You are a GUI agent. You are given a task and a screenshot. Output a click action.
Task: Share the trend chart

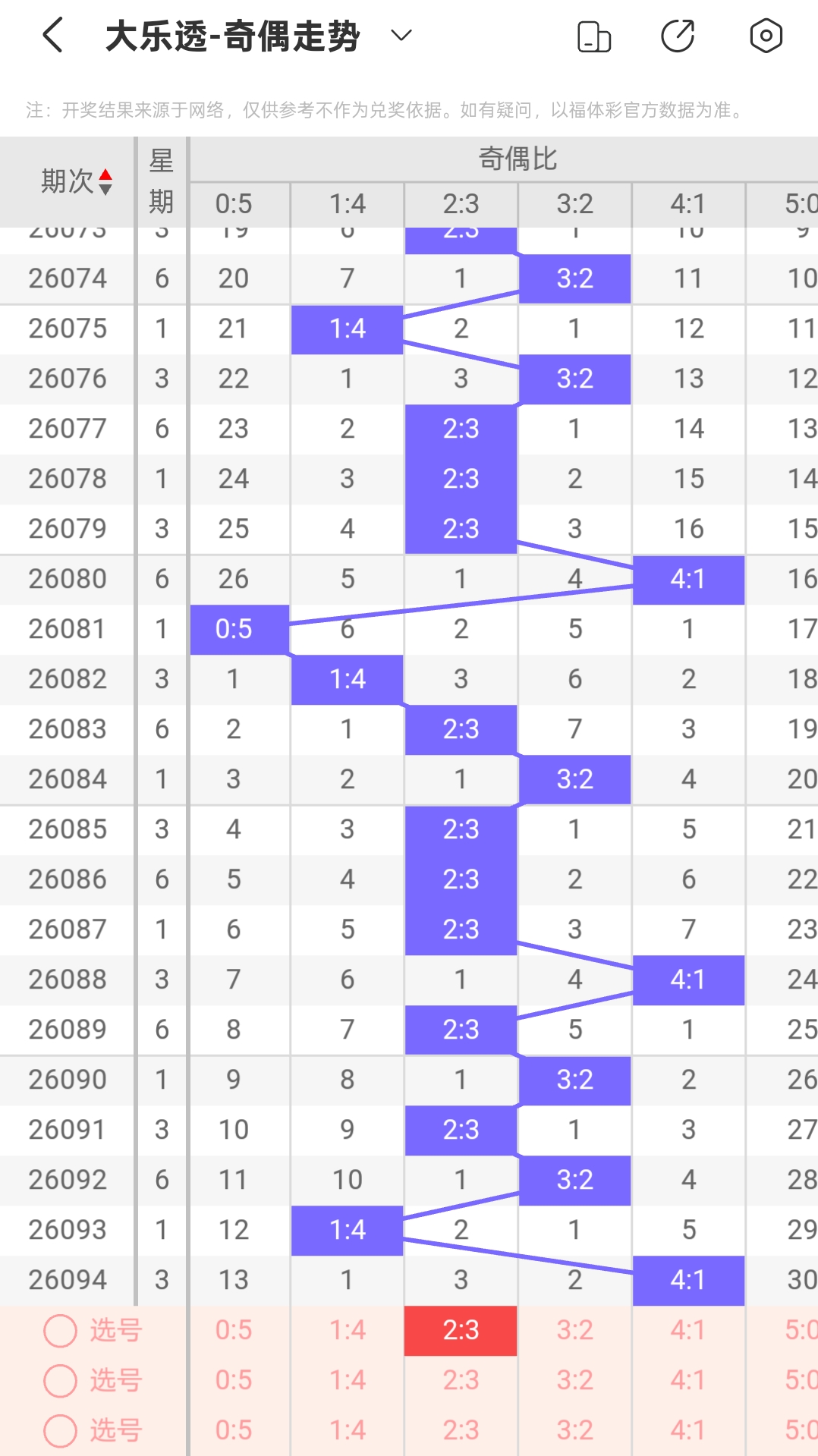[678, 36]
